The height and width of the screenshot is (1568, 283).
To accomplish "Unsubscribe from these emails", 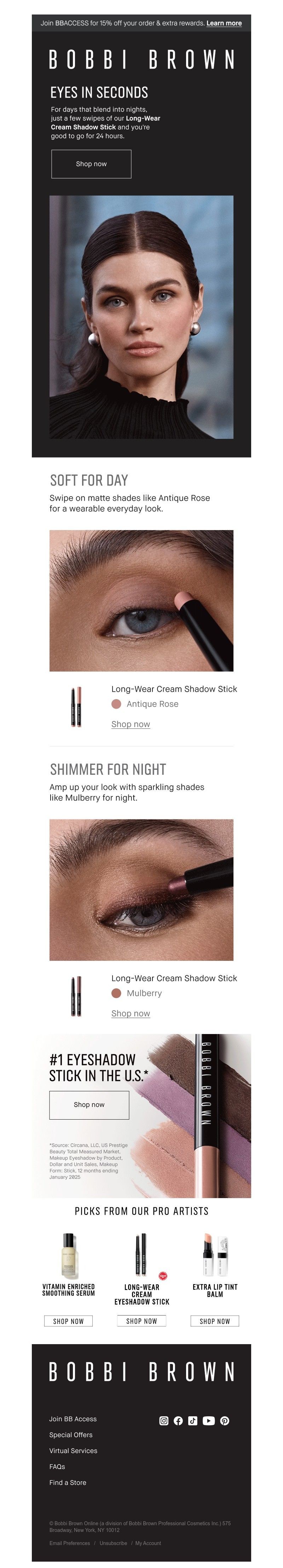I will (113, 1543).
